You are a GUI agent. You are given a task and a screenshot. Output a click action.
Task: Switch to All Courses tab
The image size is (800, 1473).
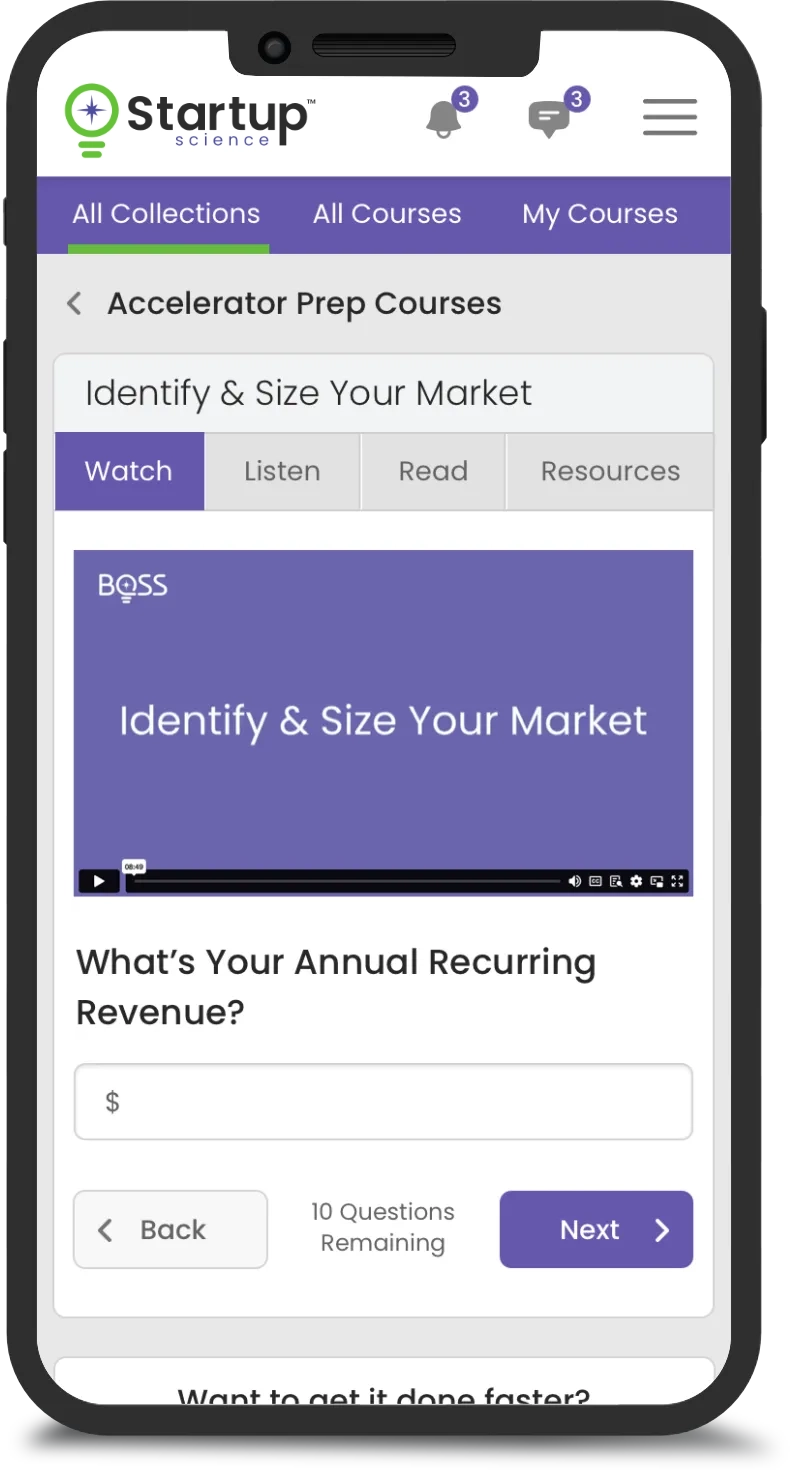point(387,214)
